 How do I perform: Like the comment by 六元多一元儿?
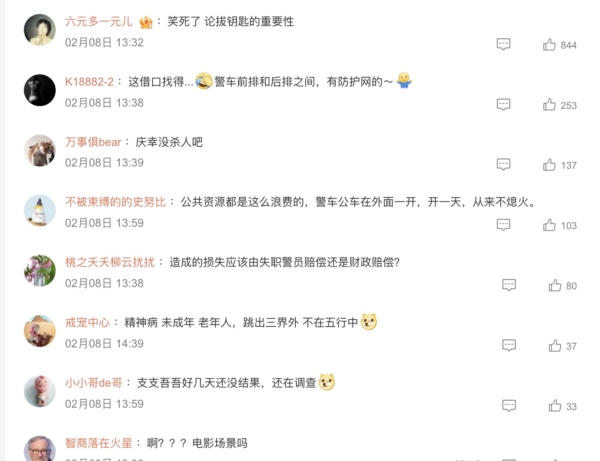(549, 45)
